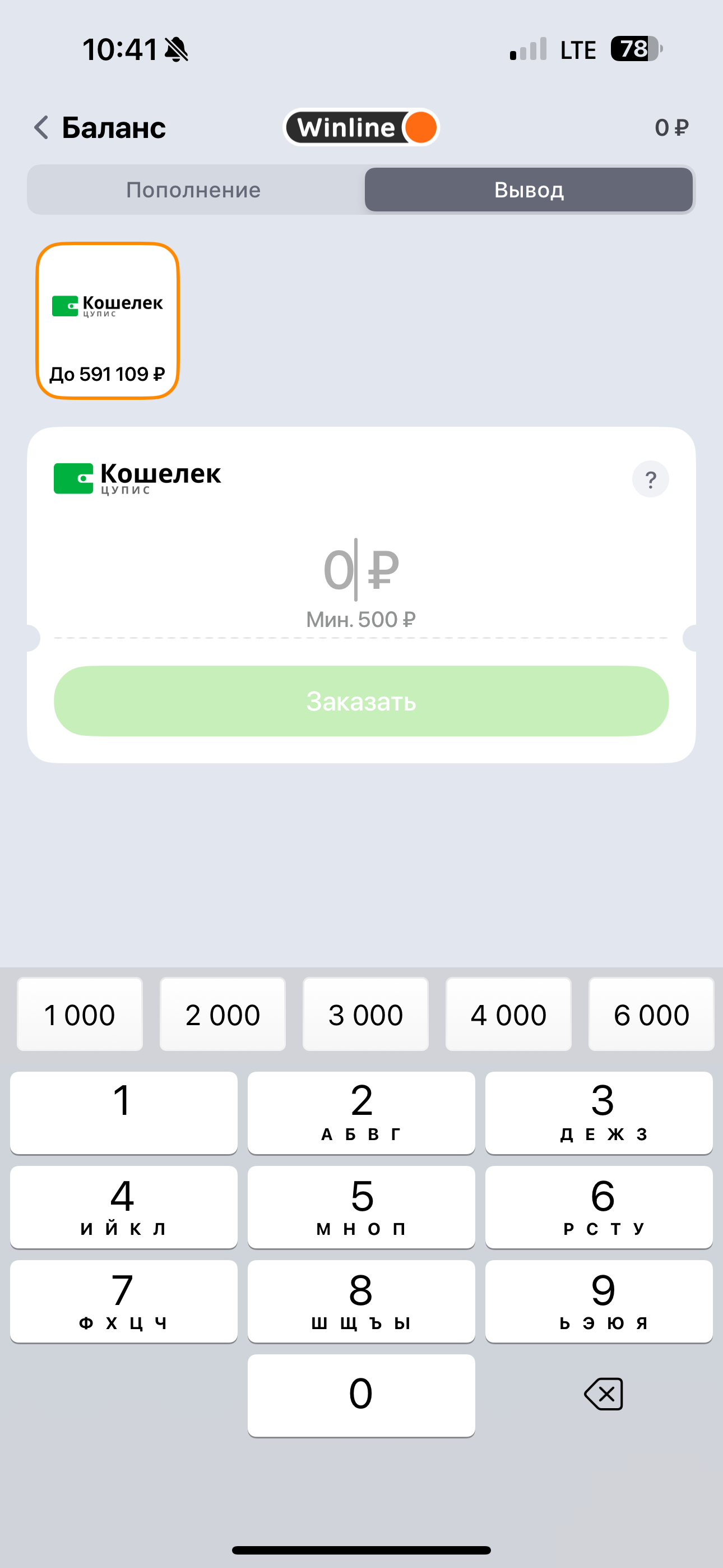Focus the withdrawal amount field
The height and width of the screenshot is (1568, 723).
click(360, 570)
